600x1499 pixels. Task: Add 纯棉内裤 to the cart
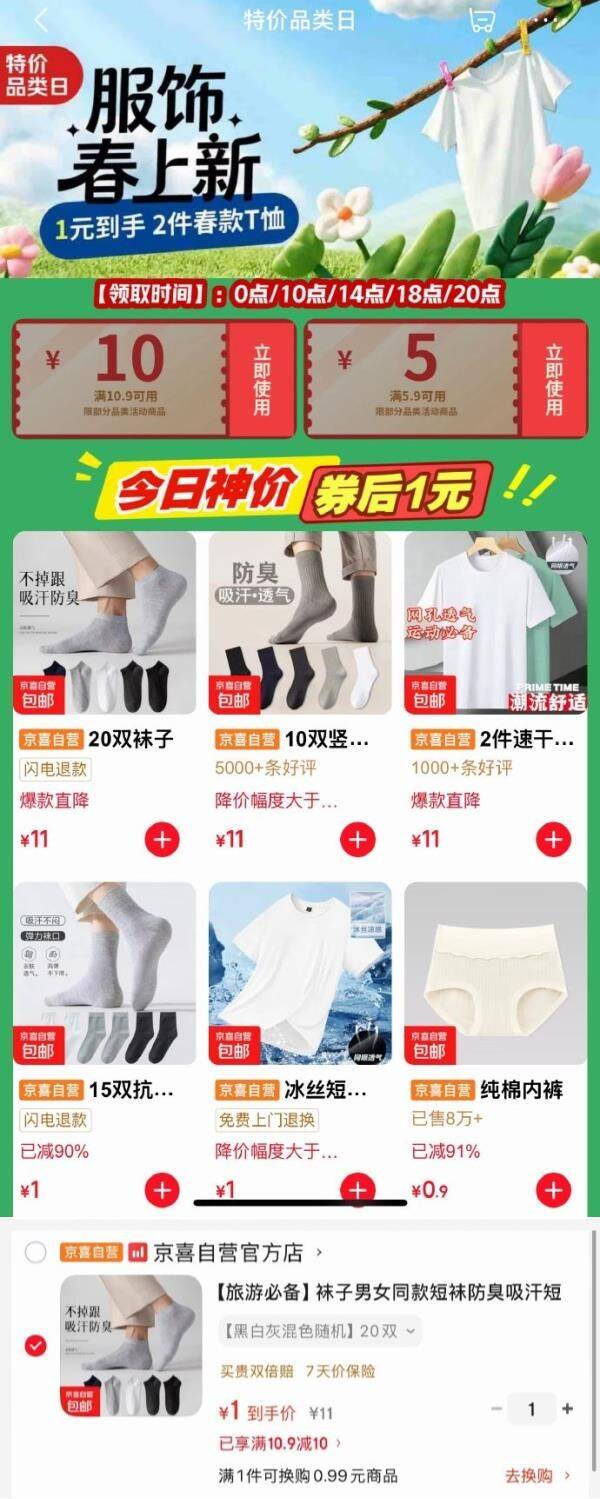(x=553, y=1189)
